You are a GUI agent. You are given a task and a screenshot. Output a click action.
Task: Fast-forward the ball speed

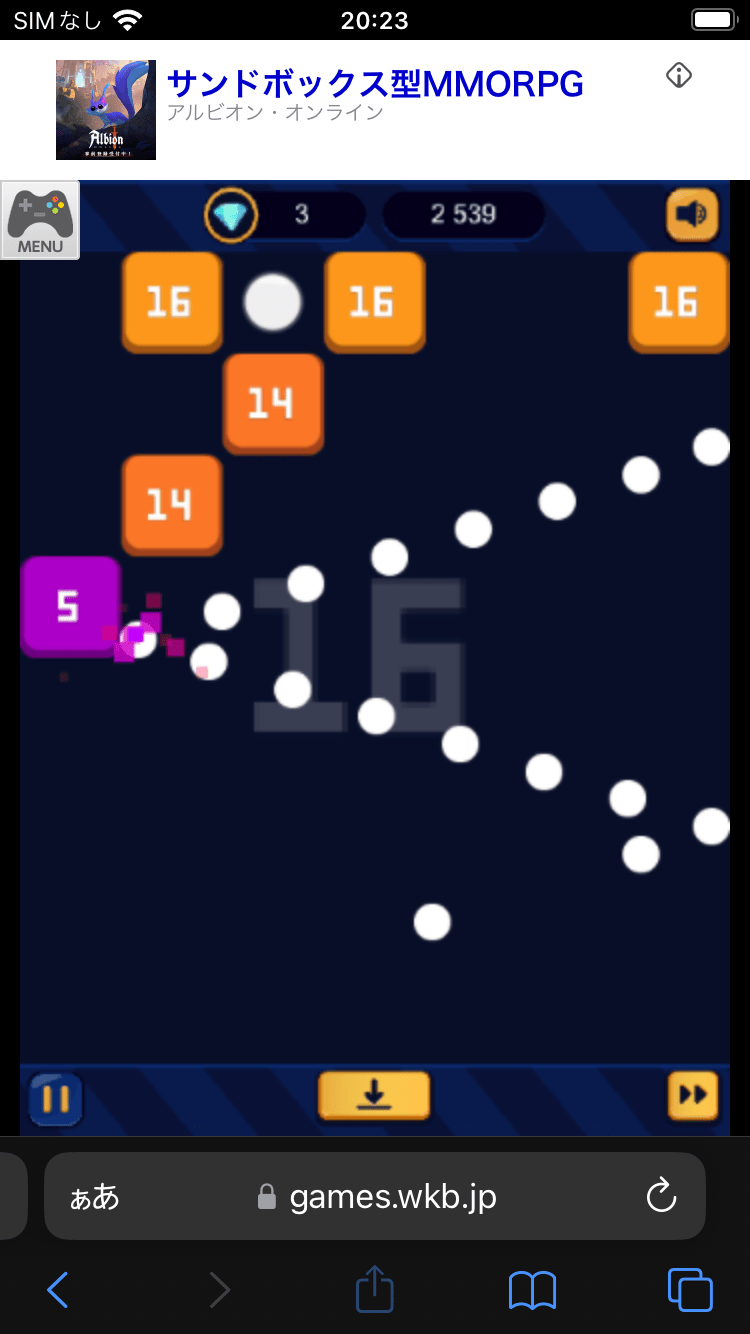[693, 1095]
